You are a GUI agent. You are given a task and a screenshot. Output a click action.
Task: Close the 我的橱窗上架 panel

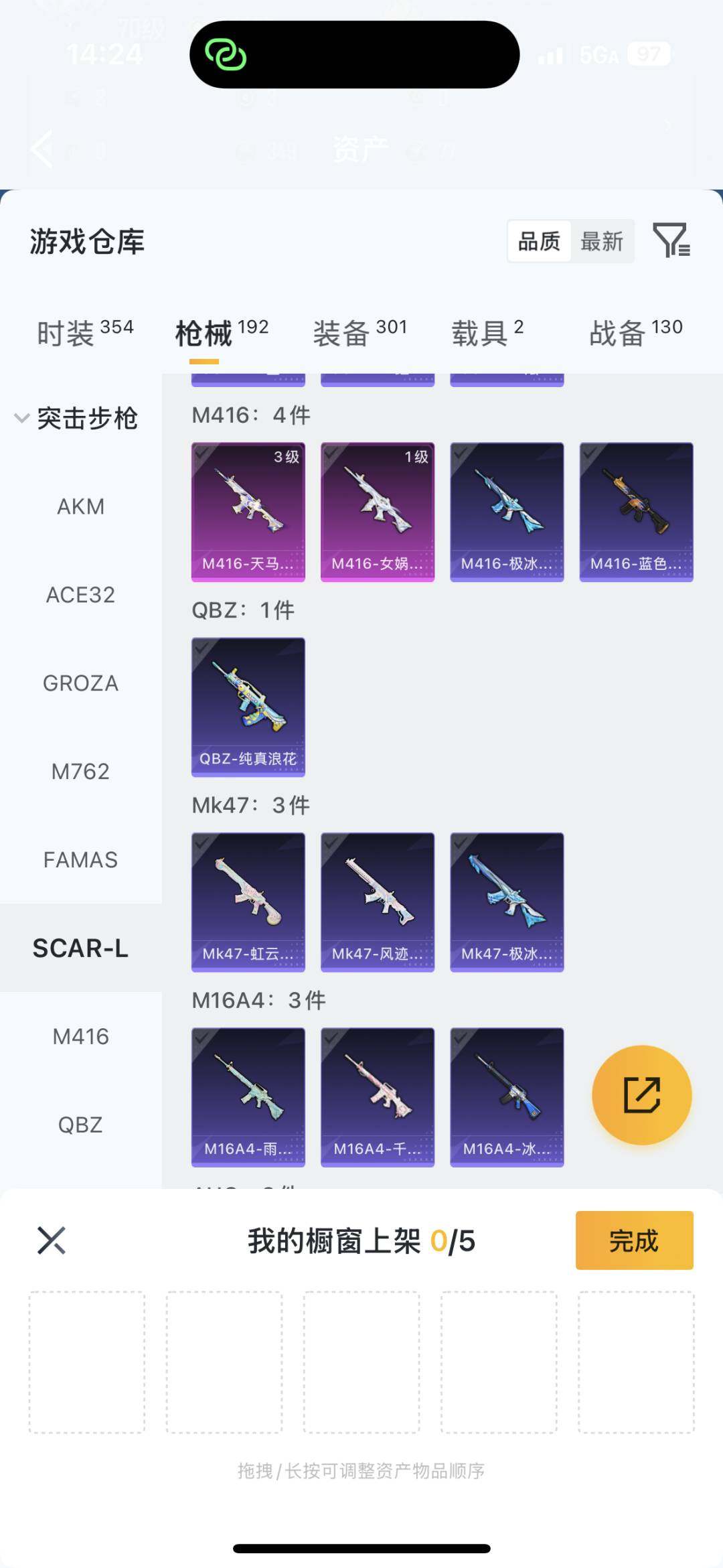52,1240
